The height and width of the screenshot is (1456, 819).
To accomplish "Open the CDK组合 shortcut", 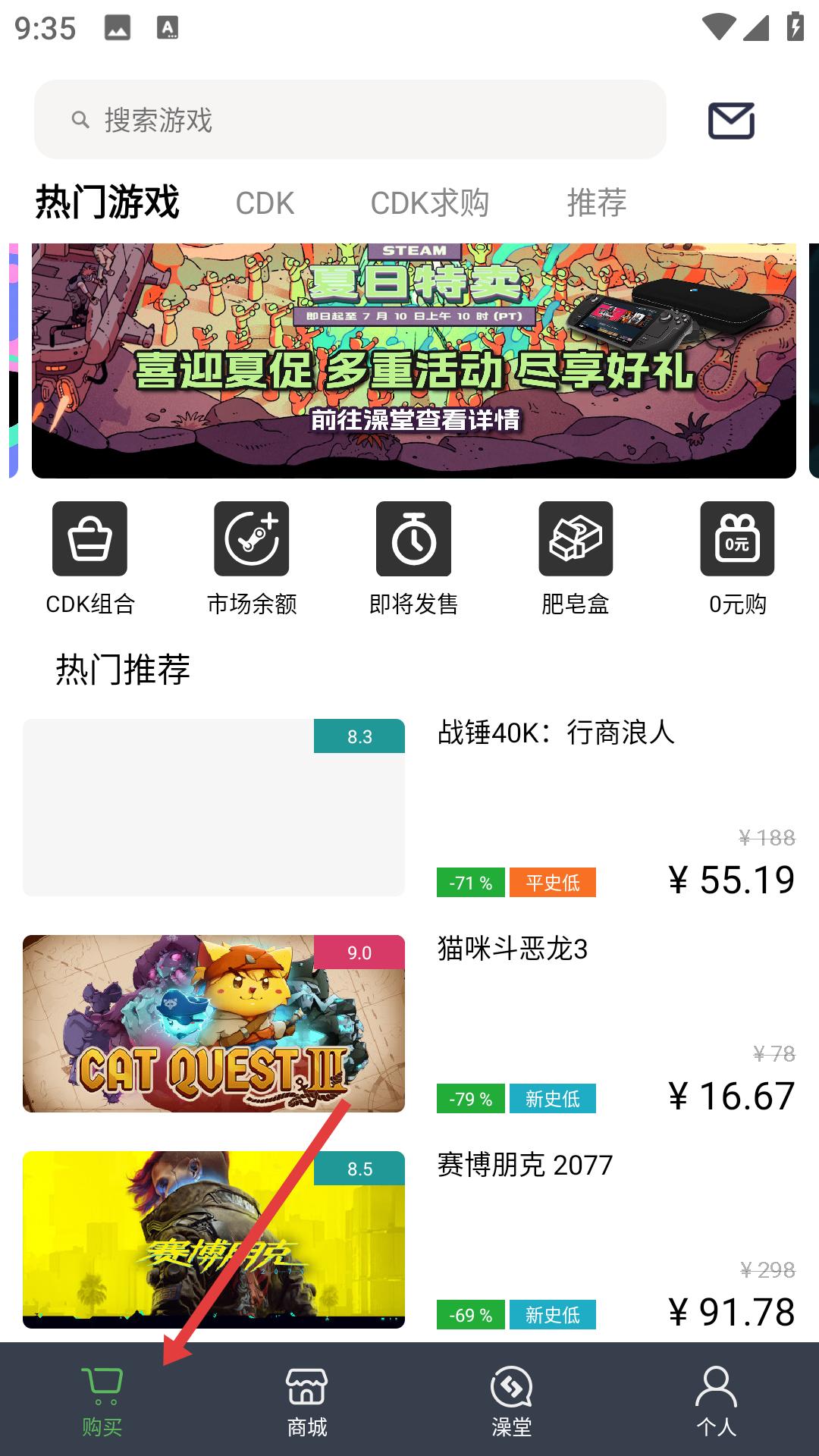I will pyautogui.click(x=89, y=559).
